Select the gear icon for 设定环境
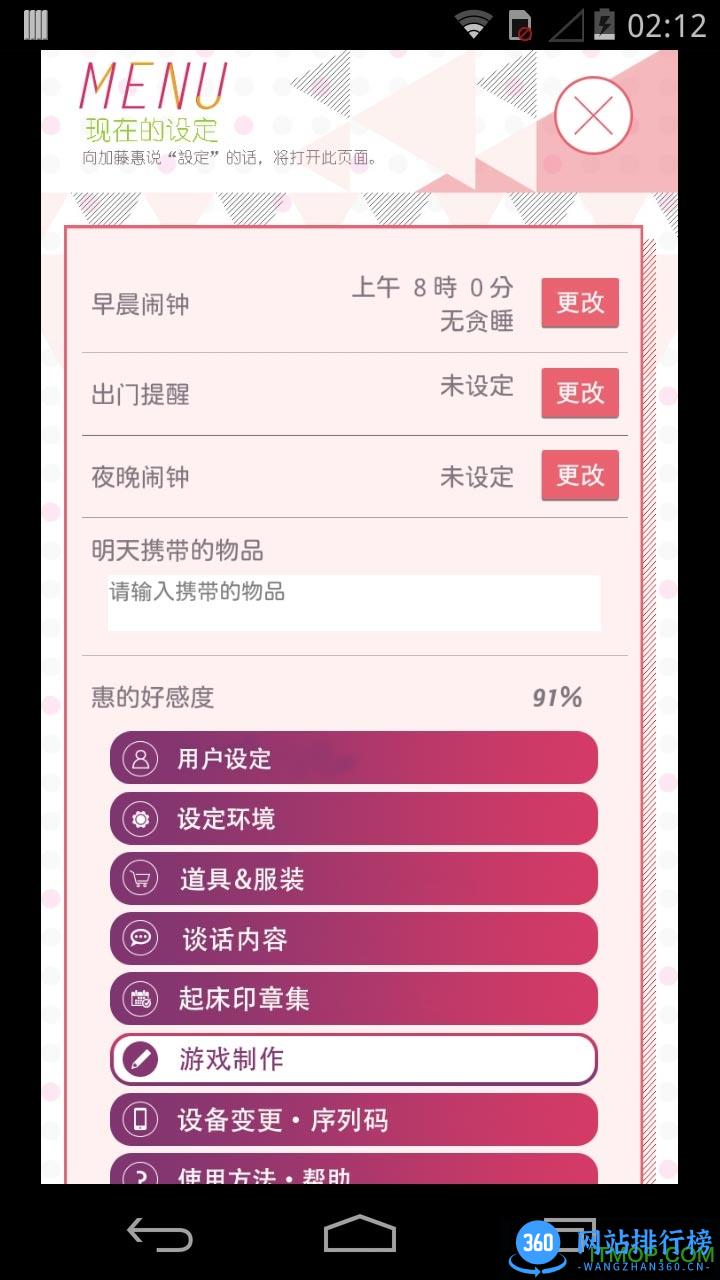Screen dimensions: 720x1280 click(141, 818)
